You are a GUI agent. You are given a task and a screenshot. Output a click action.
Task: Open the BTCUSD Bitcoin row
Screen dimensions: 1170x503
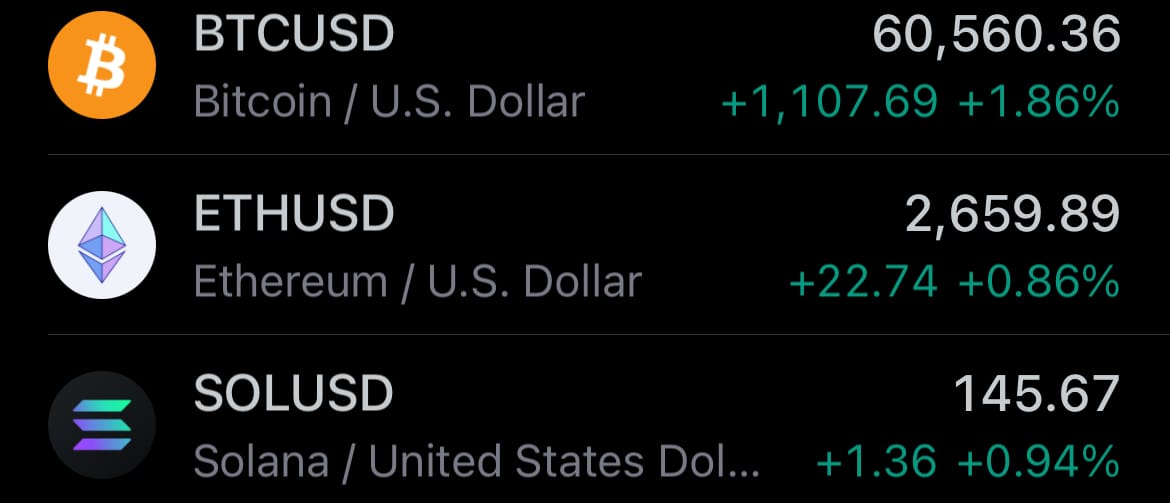[584, 67]
